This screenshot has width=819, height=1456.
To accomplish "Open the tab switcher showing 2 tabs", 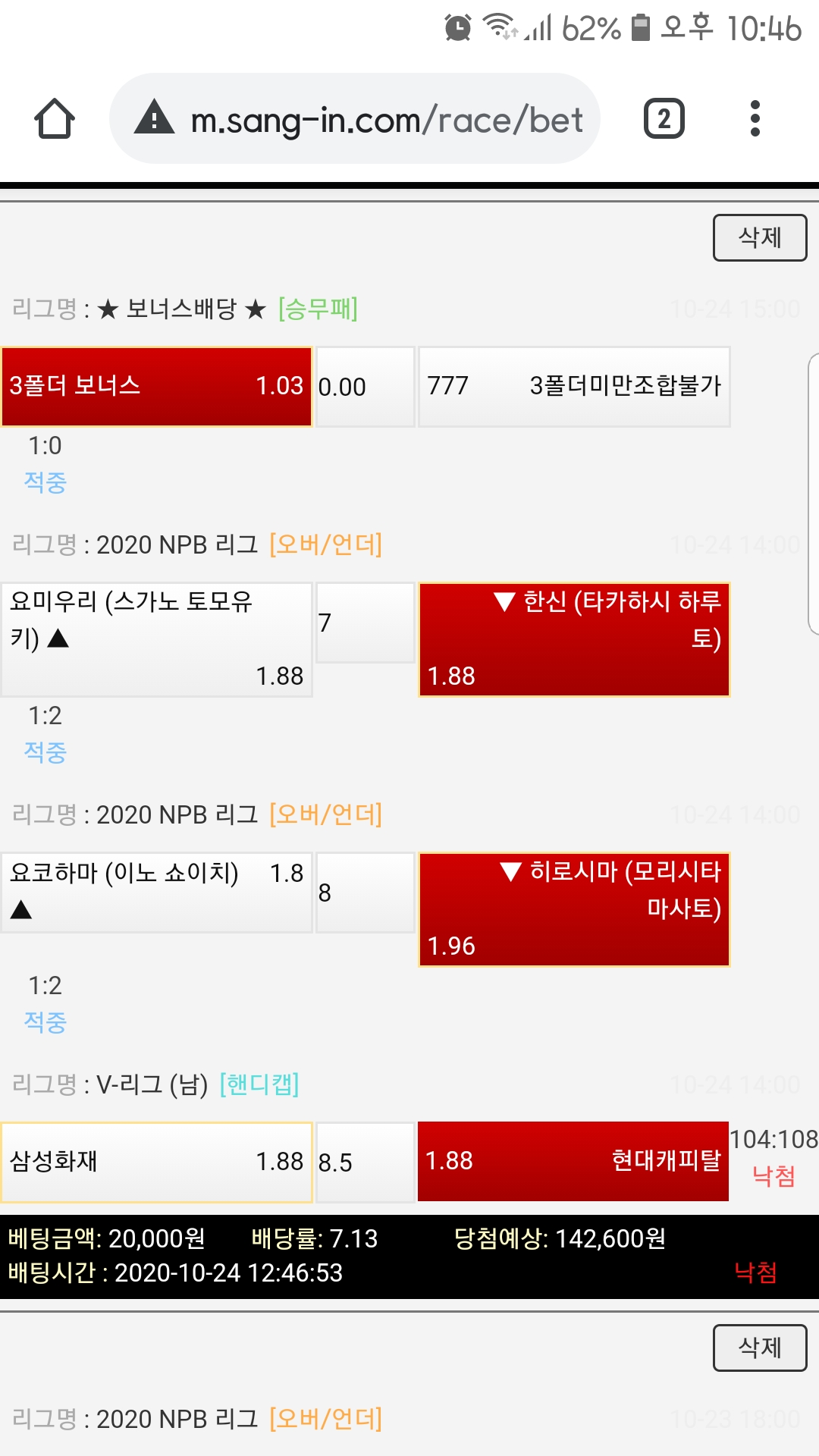I will point(664,119).
